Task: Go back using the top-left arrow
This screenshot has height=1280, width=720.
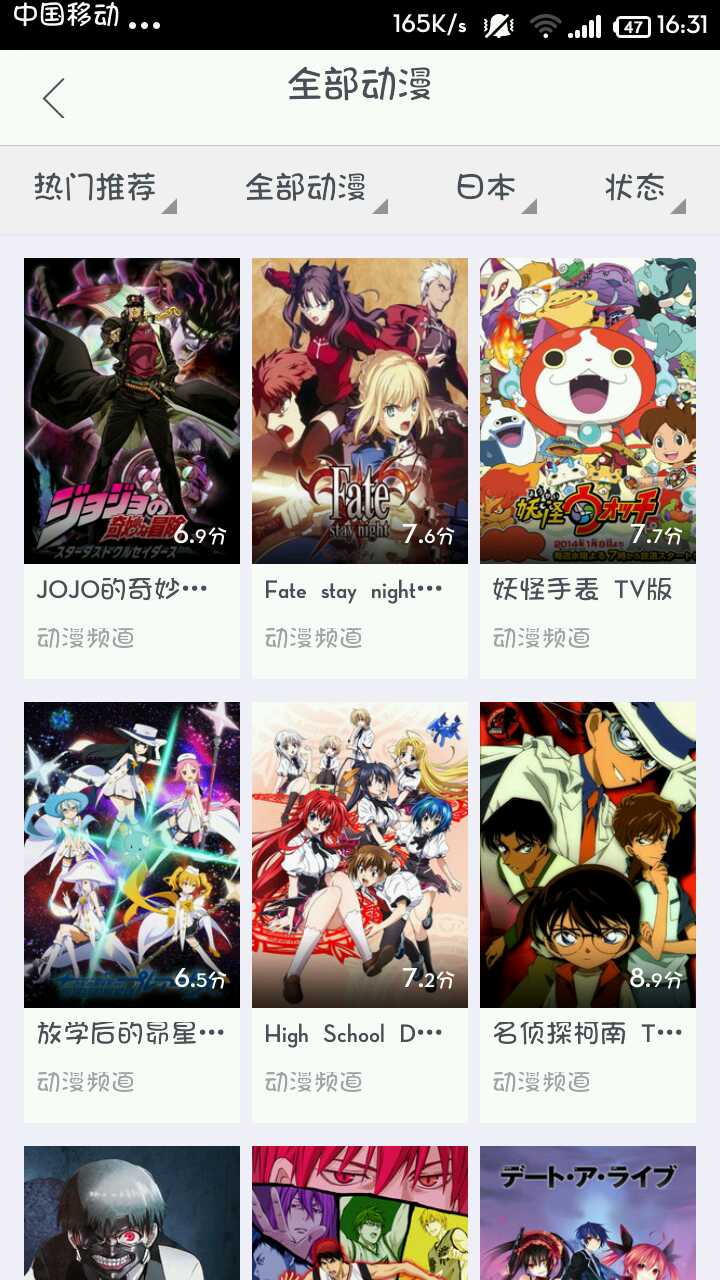Action: (x=54, y=98)
